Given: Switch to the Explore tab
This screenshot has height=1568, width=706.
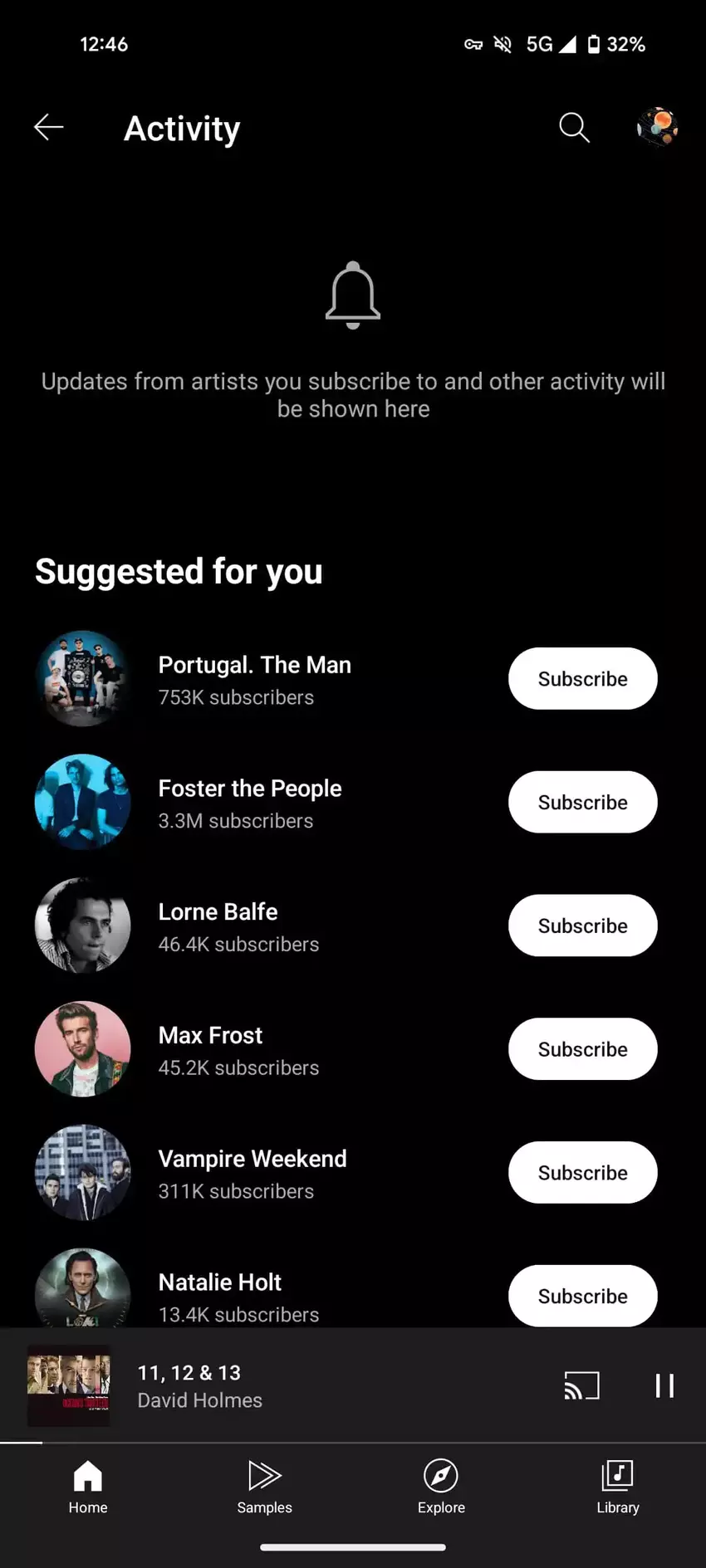Looking at the screenshot, I should pyautogui.click(x=441, y=1486).
